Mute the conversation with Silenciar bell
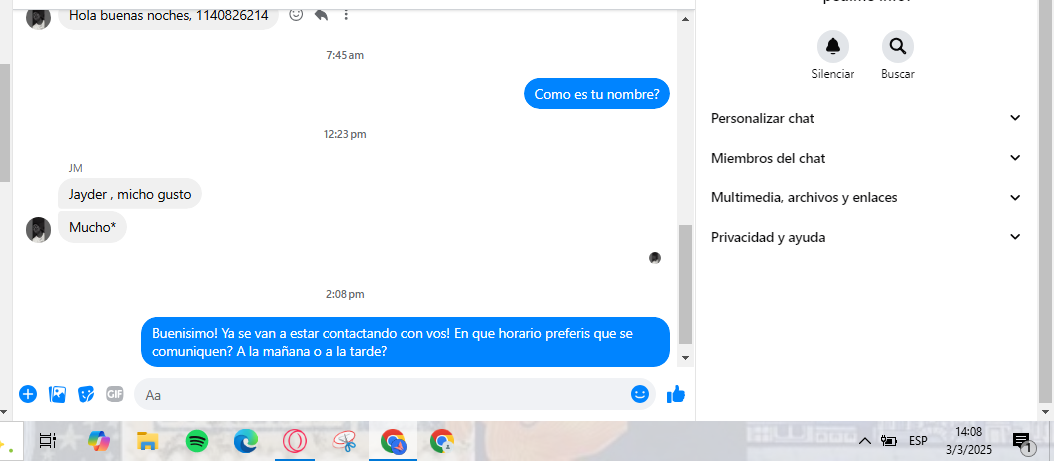 tap(832, 47)
